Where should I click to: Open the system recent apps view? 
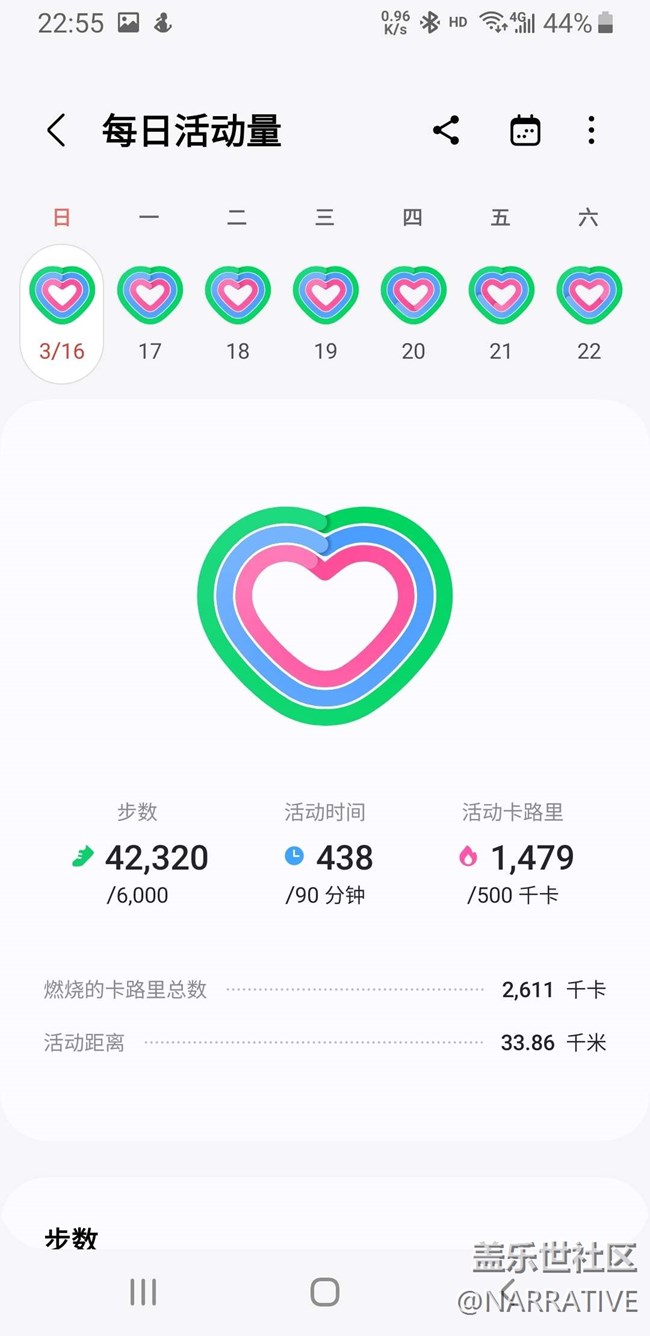pos(143,1292)
